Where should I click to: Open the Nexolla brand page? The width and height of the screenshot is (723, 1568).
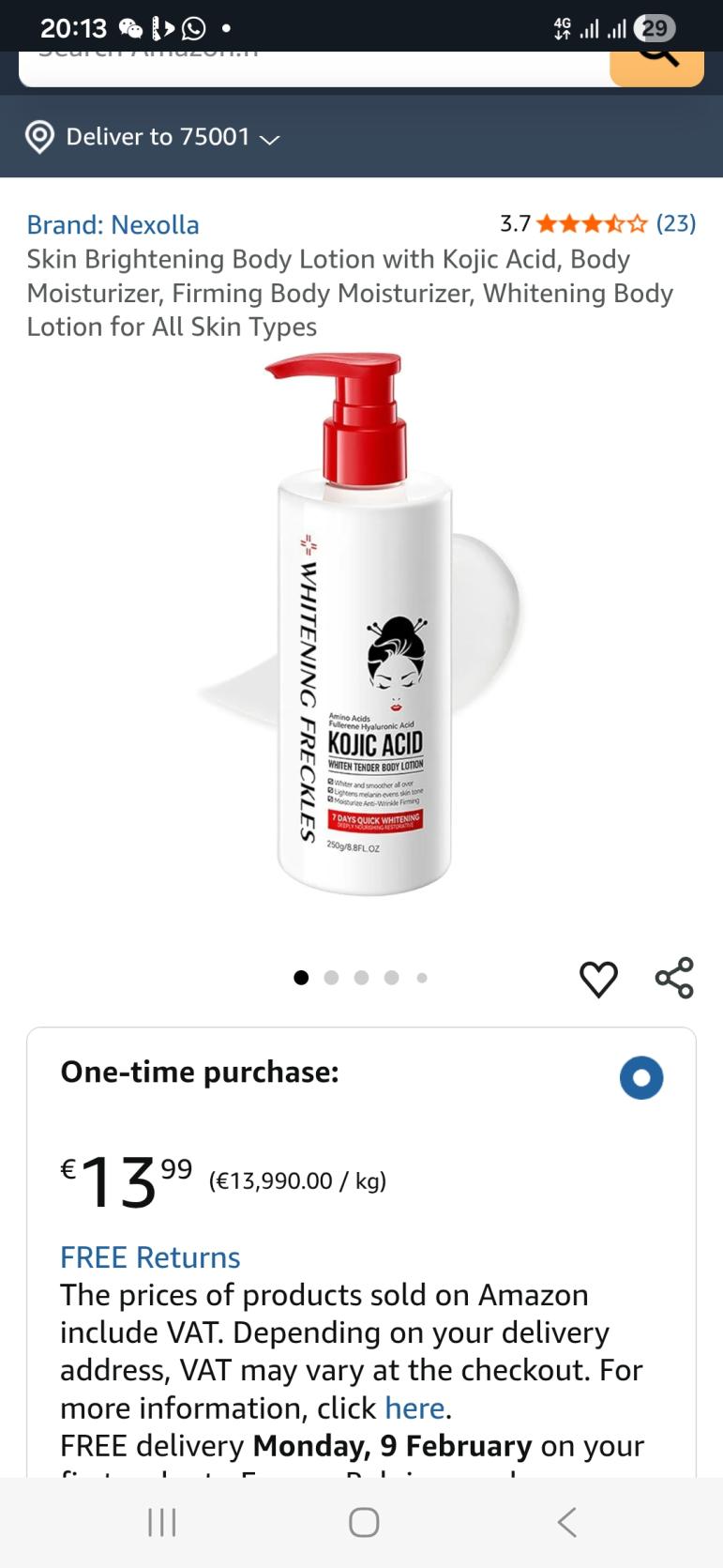coord(113,225)
